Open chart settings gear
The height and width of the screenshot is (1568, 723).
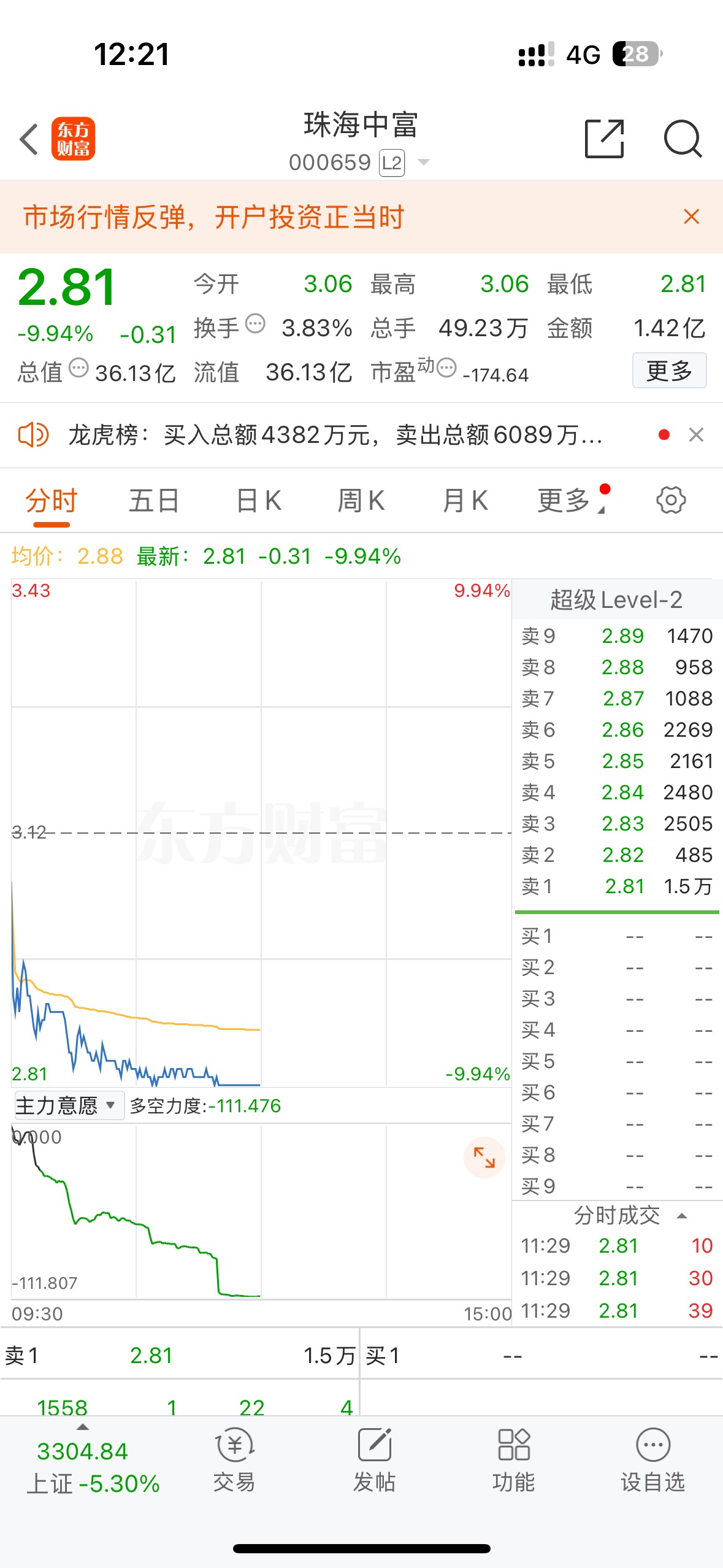(x=671, y=501)
